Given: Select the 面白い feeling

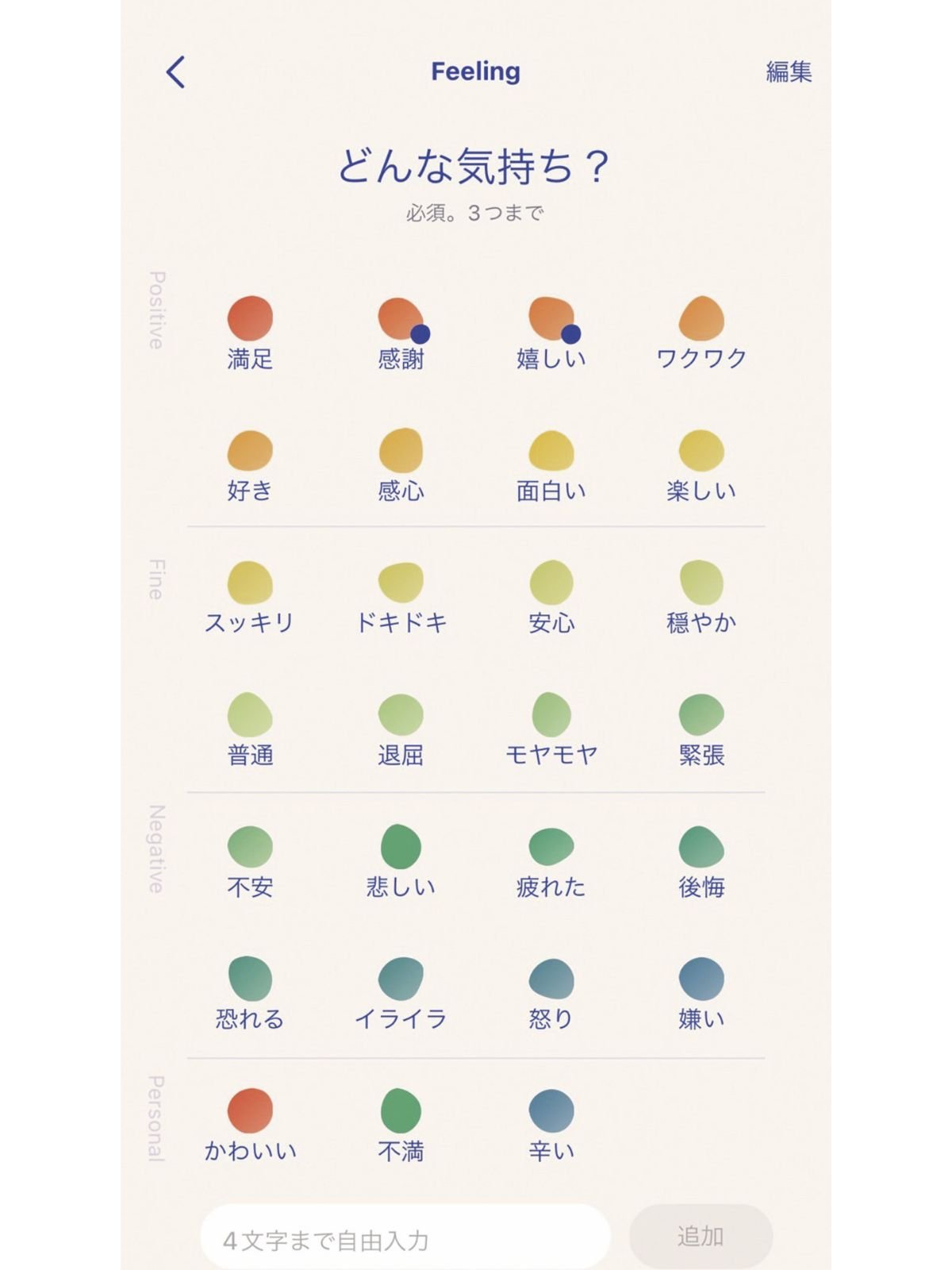Looking at the screenshot, I should point(551,451).
